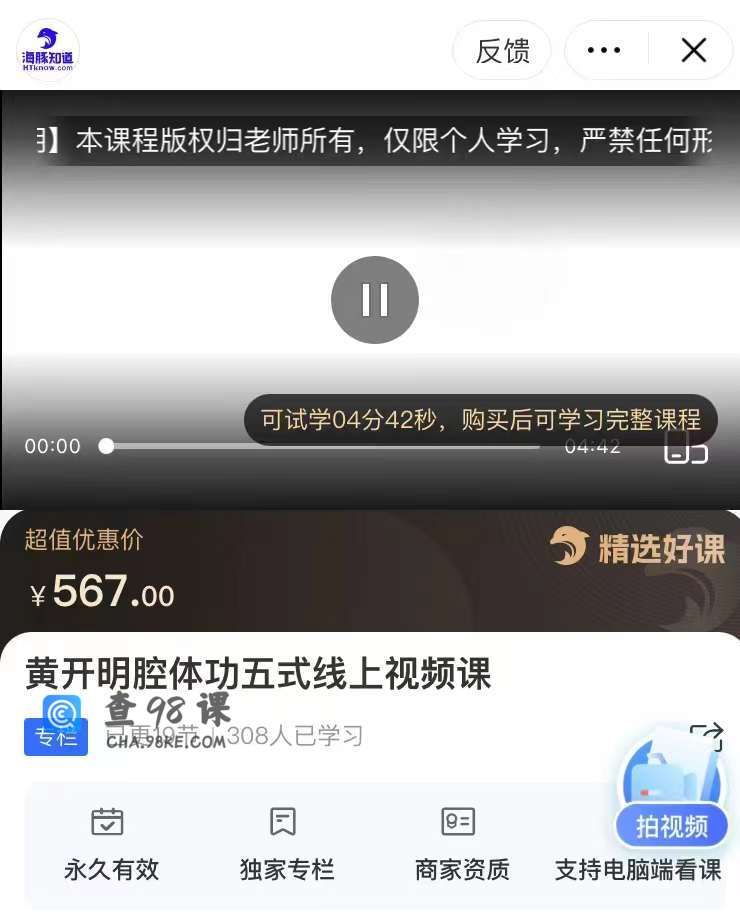Share this course
740x923 pixels.
706,737
